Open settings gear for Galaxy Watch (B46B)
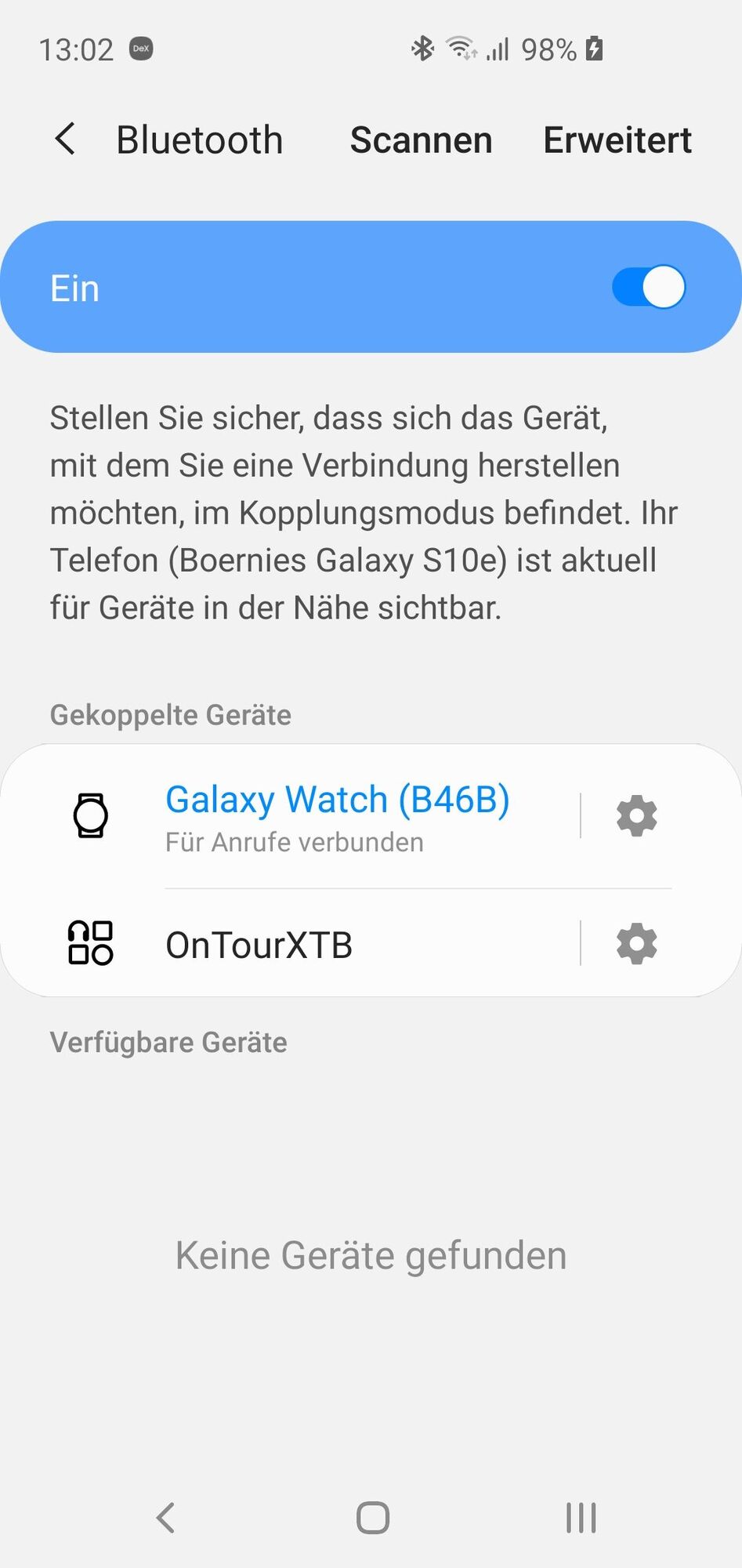742x1568 pixels. (x=636, y=816)
